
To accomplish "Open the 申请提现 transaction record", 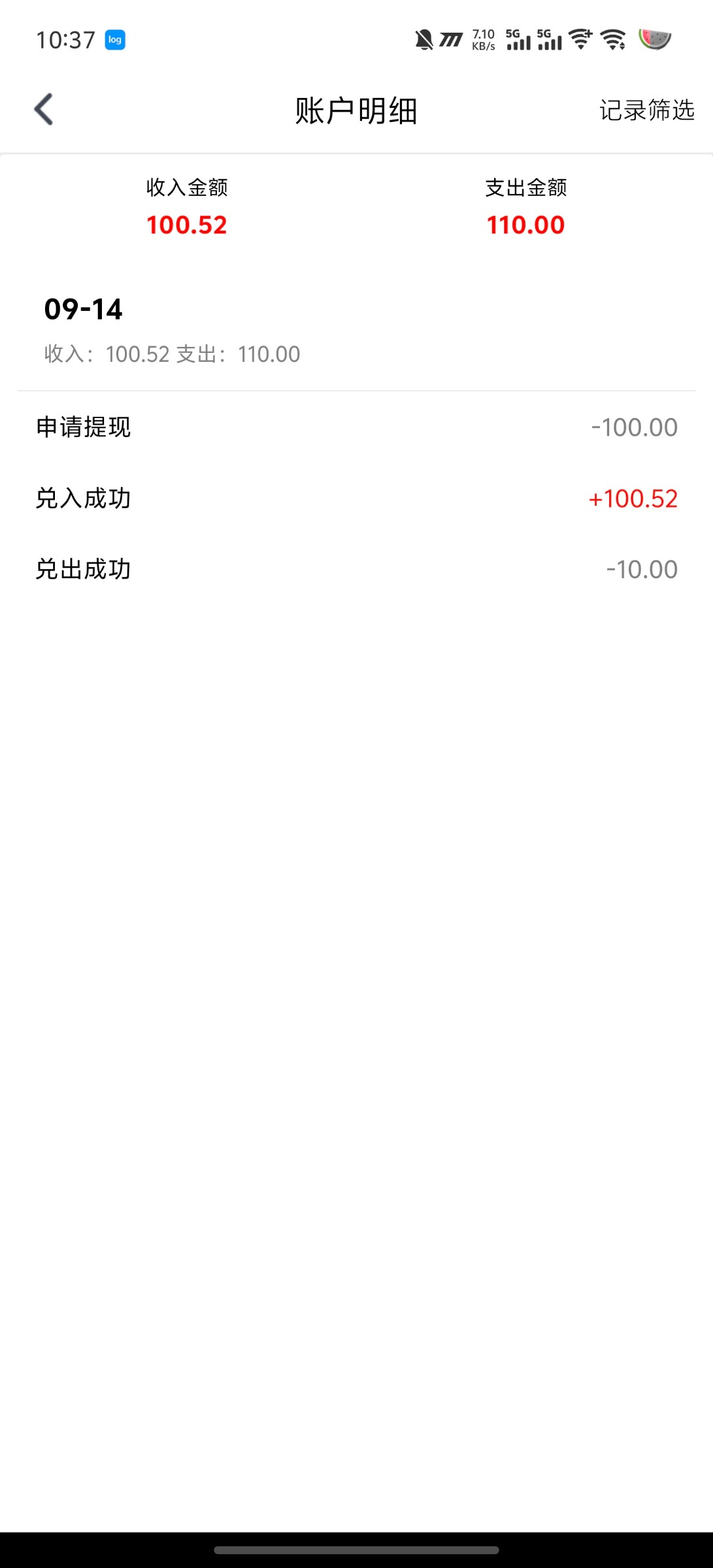I will pyautogui.click(x=356, y=427).
